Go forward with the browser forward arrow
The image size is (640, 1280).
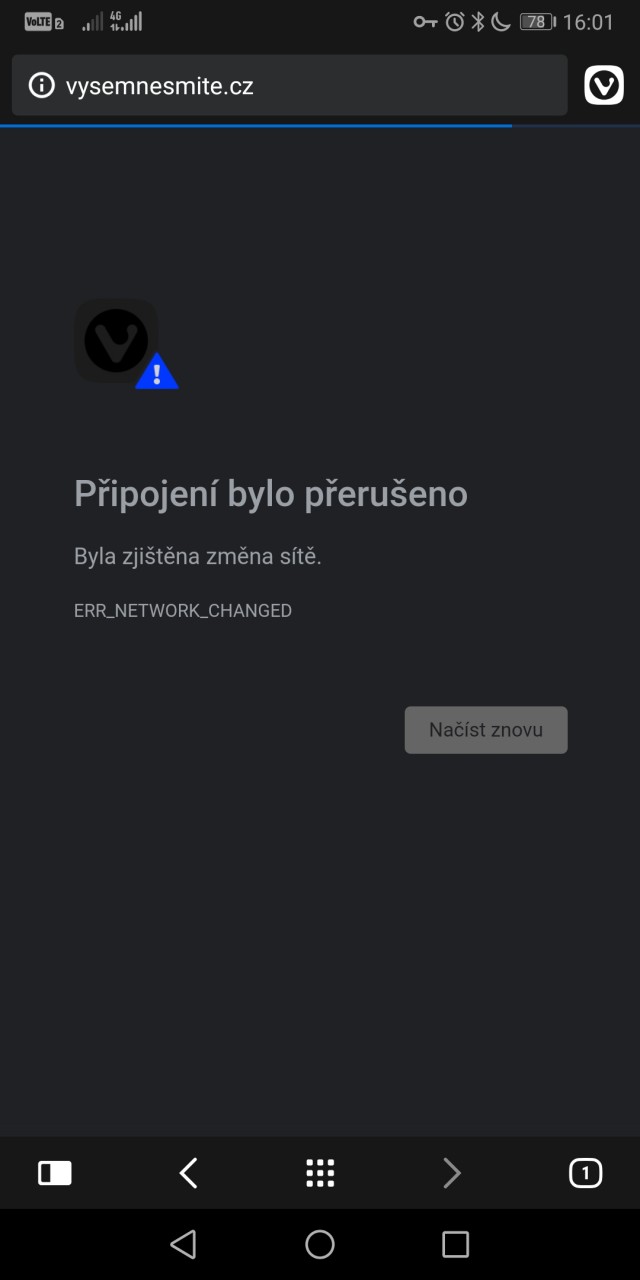(452, 1173)
